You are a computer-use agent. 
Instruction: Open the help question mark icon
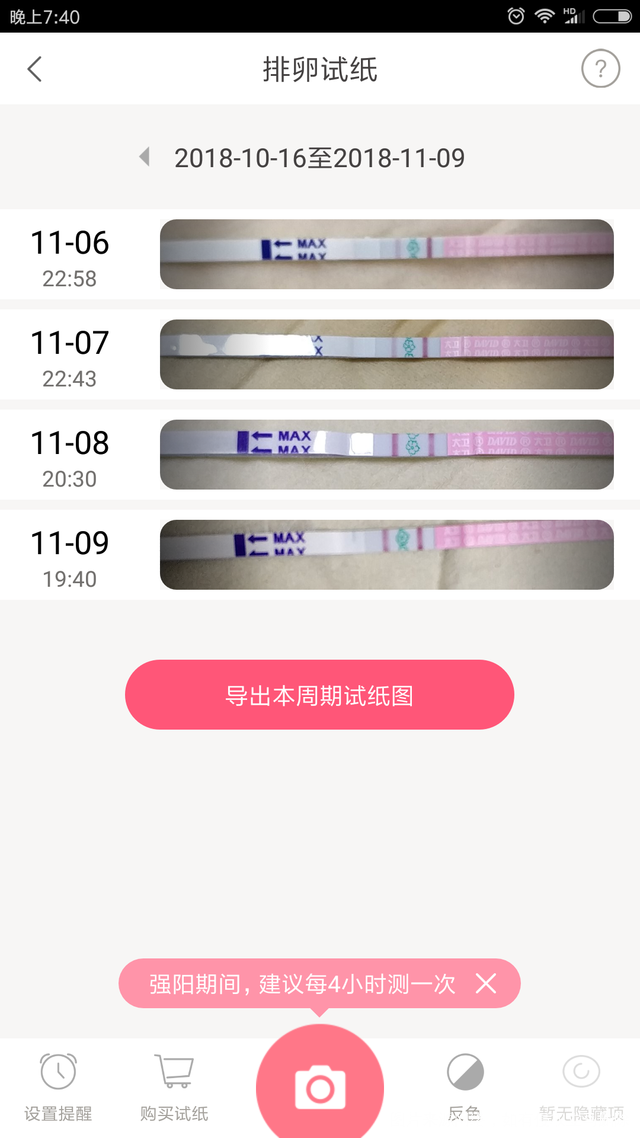[600, 69]
